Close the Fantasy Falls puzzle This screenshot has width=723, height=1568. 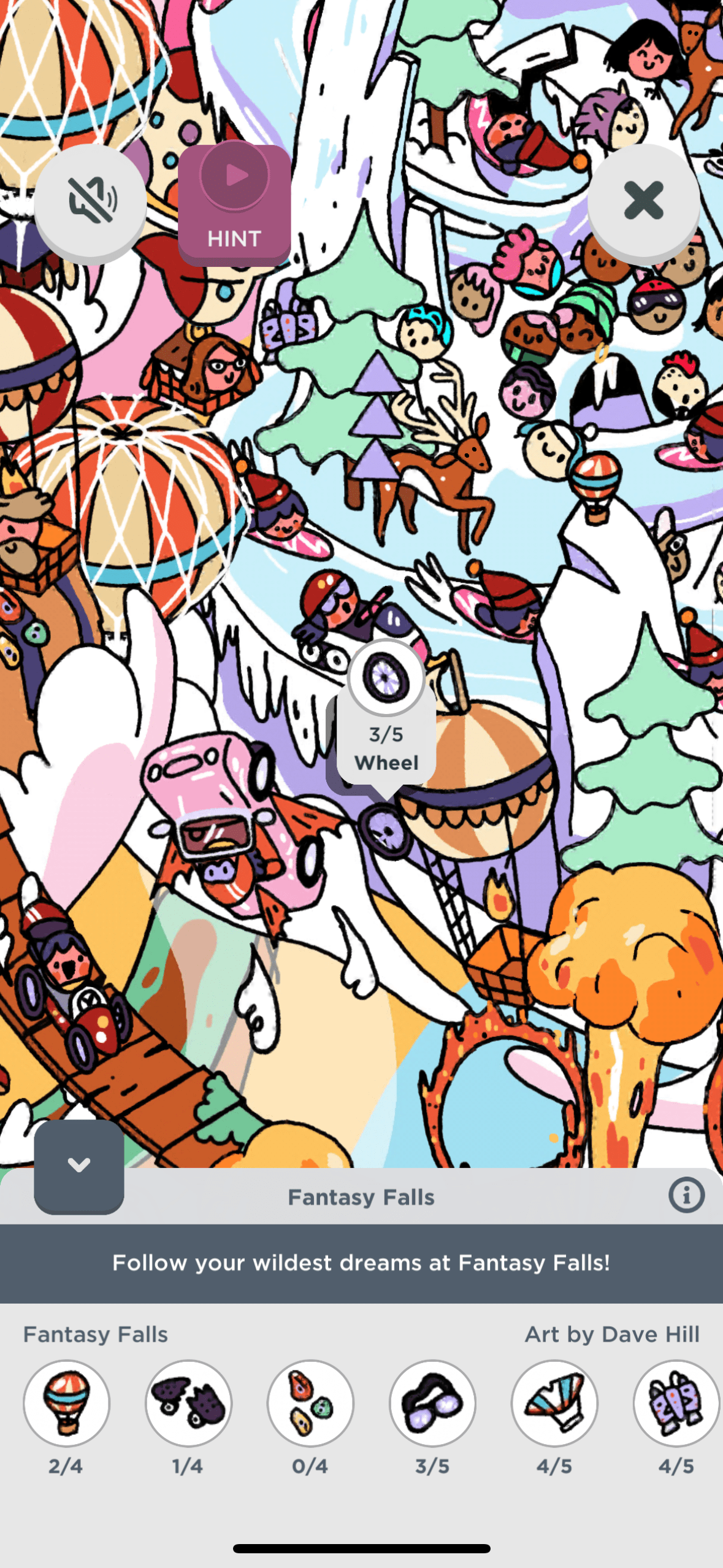point(643,201)
